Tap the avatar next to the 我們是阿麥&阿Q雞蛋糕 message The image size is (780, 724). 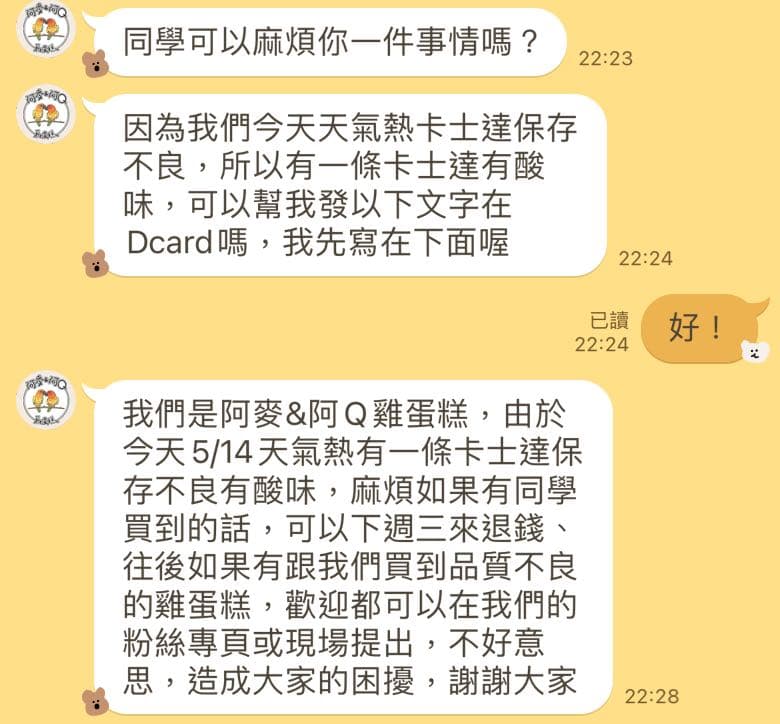click(48, 397)
